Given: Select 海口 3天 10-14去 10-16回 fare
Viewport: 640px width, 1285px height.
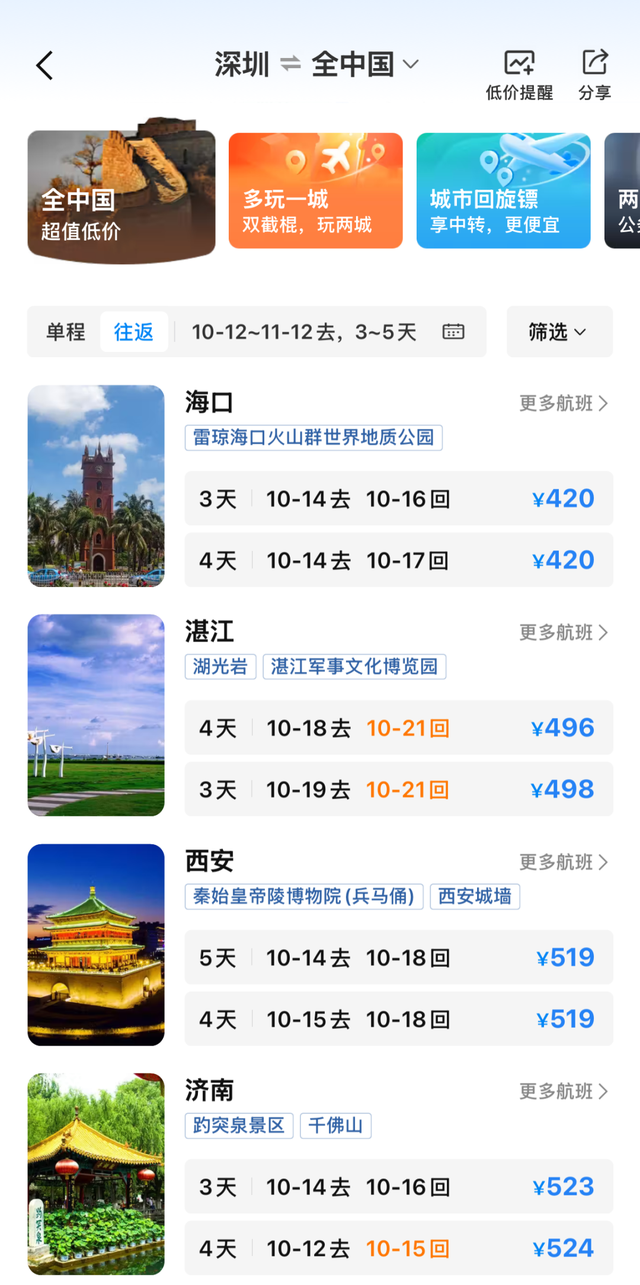Looking at the screenshot, I should coord(398,498).
